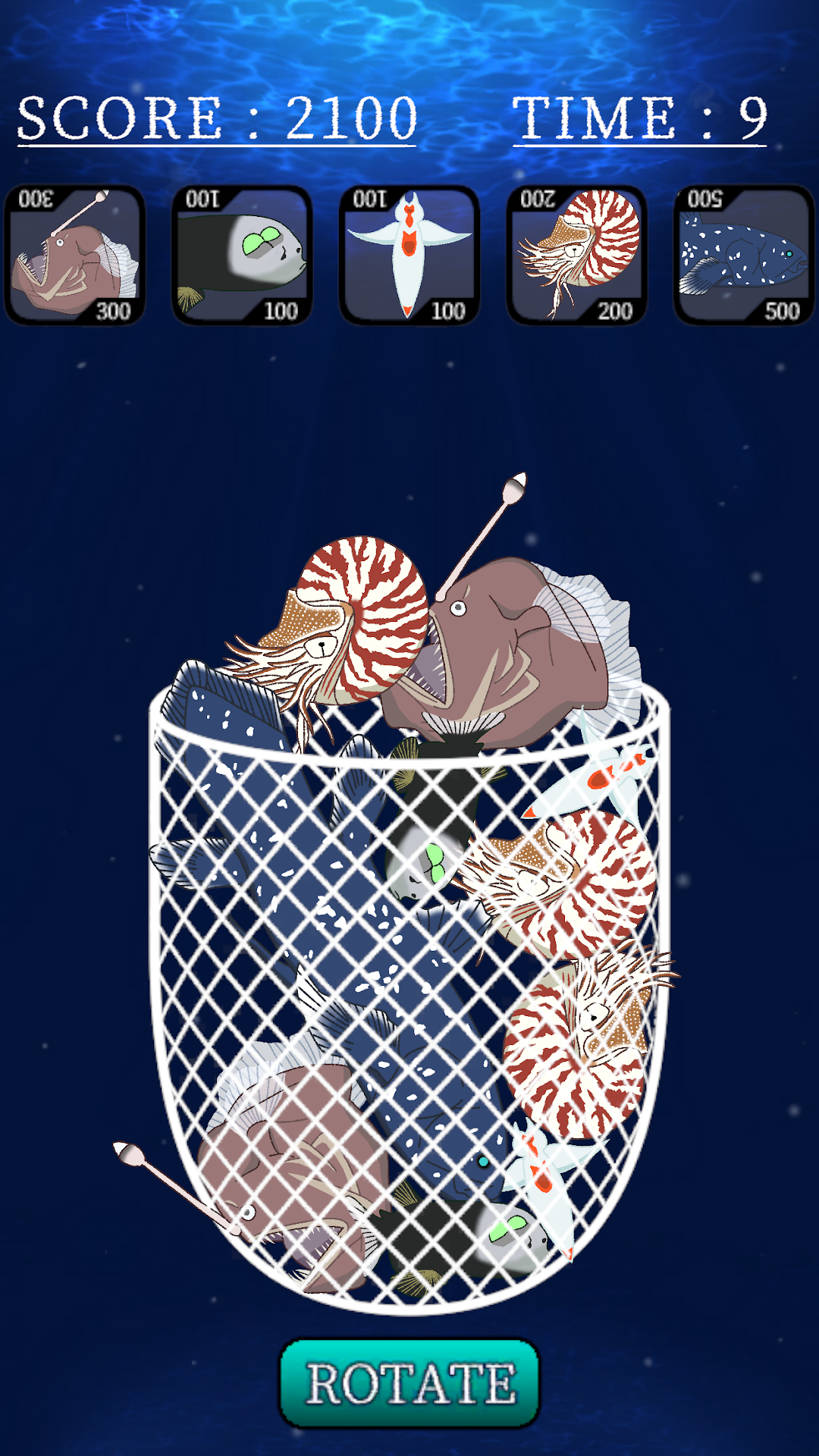819x1456 pixels.
Task: Choose the barreleye fish card worth 100
Action: pyautogui.click(x=242, y=256)
